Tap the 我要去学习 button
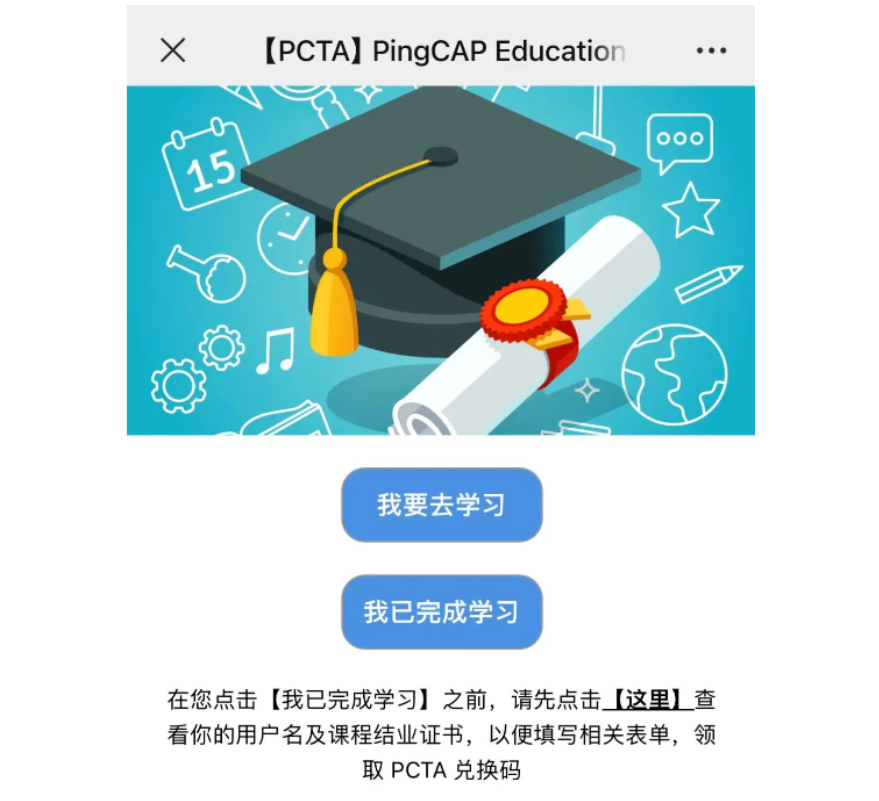879x801 pixels. 441,505
